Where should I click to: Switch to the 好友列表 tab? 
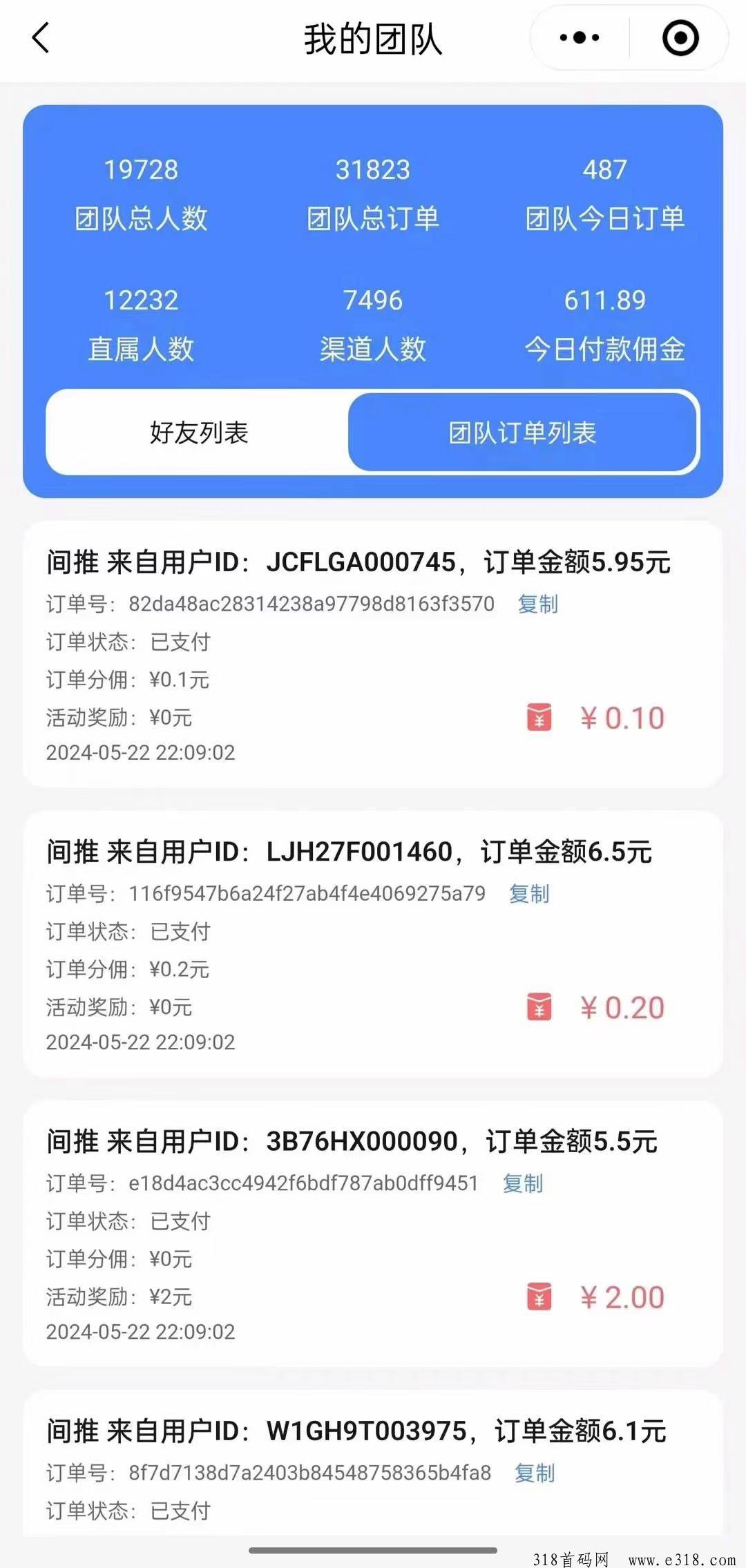199,432
